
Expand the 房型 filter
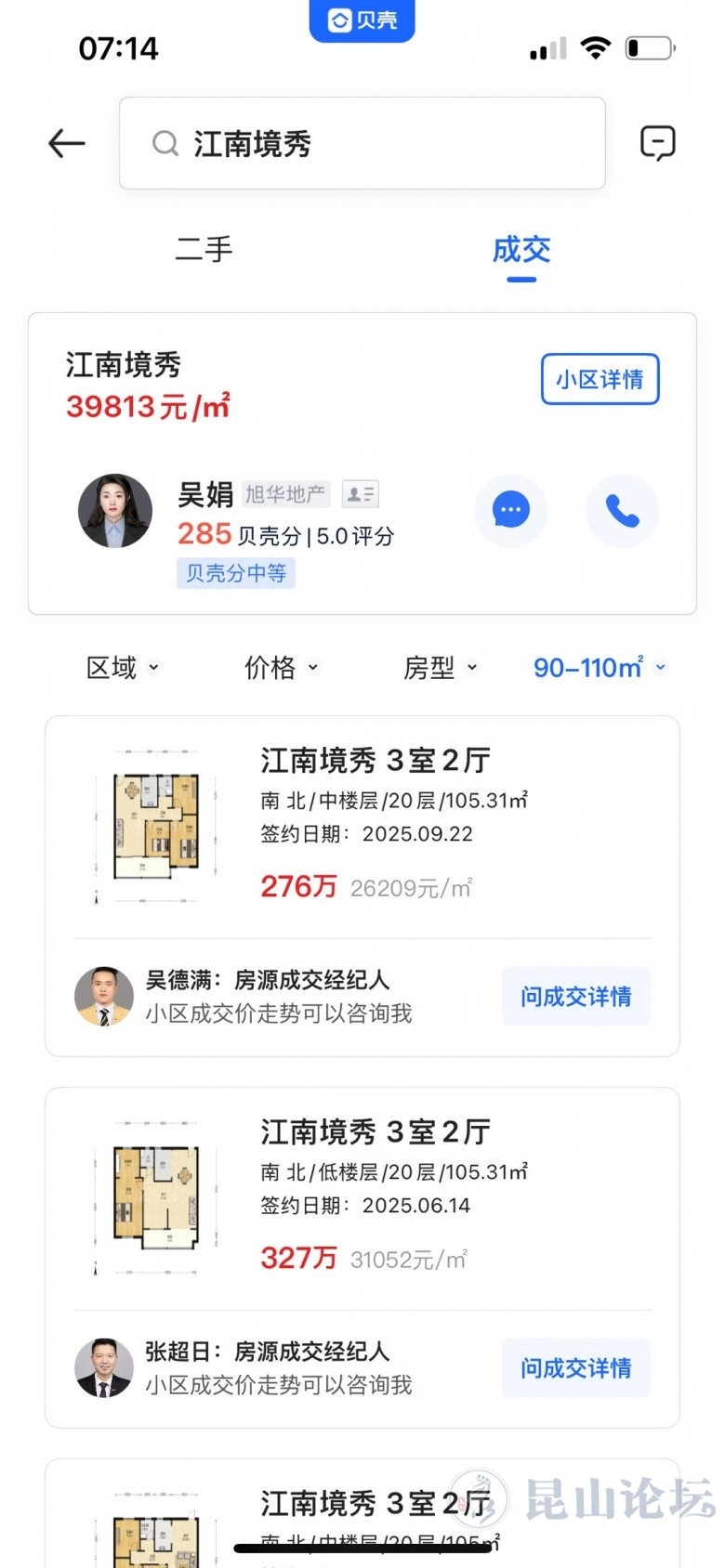click(x=440, y=667)
